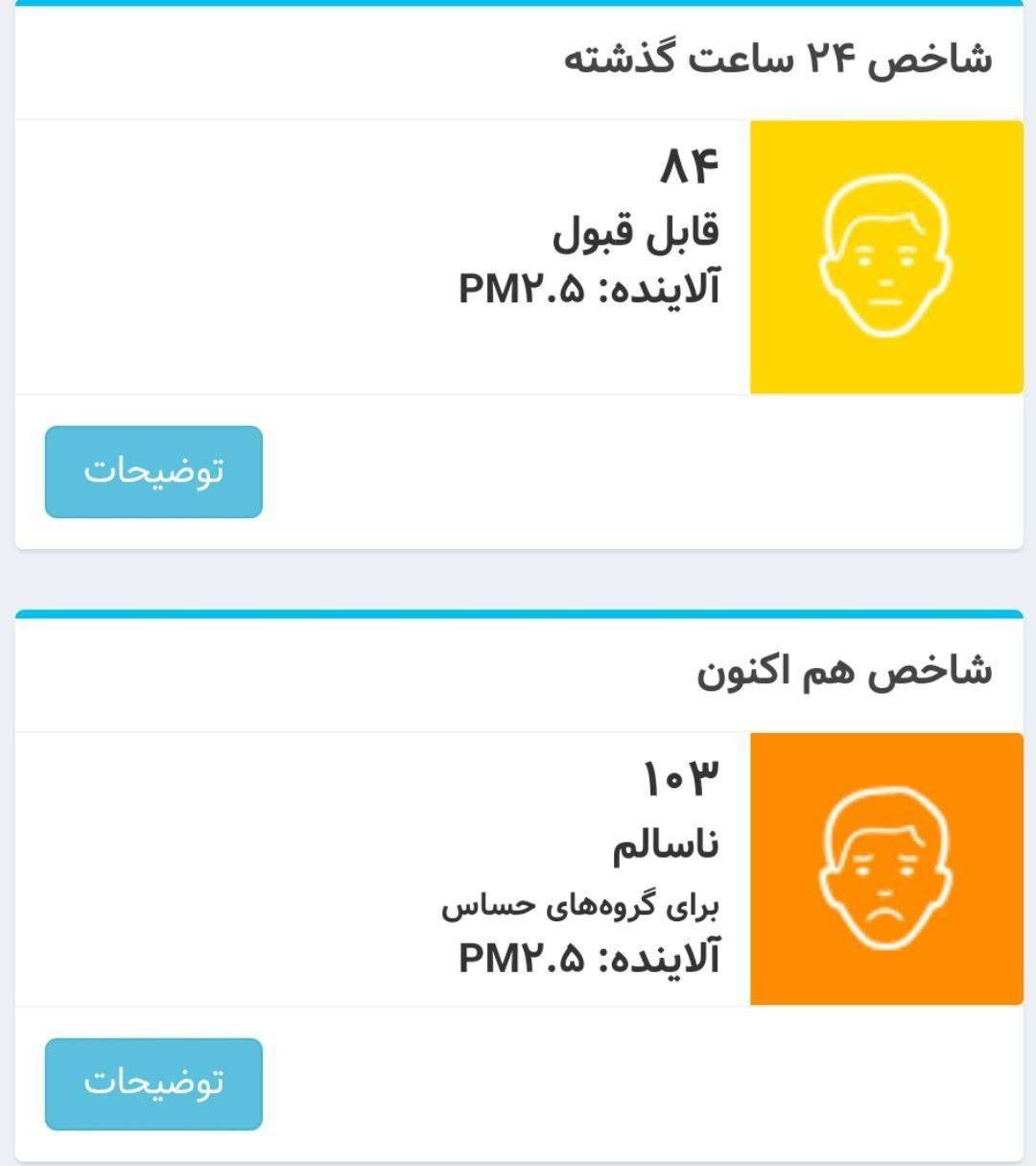Show توضیحات for the current index
This screenshot has height=1166, width=1036.
pos(153,1083)
